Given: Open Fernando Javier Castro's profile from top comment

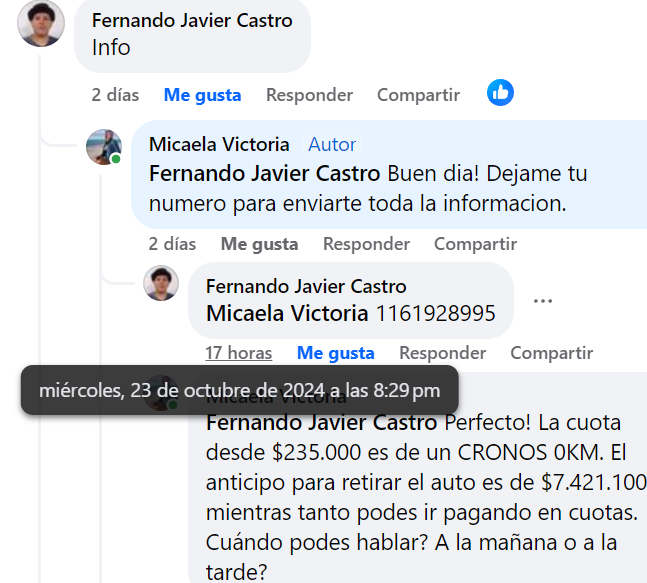Looking at the screenshot, I should click(192, 21).
